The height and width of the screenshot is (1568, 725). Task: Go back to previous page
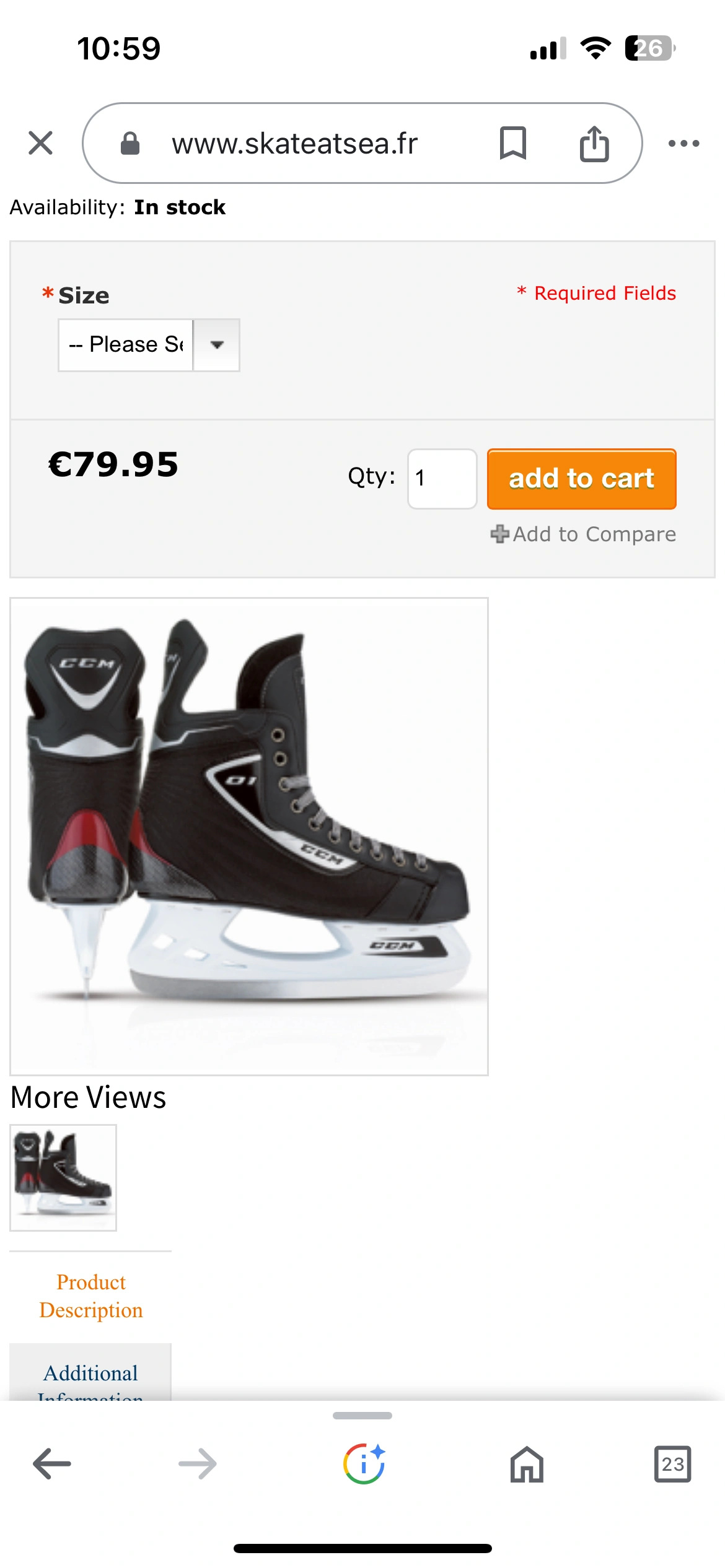coord(52,1464)
